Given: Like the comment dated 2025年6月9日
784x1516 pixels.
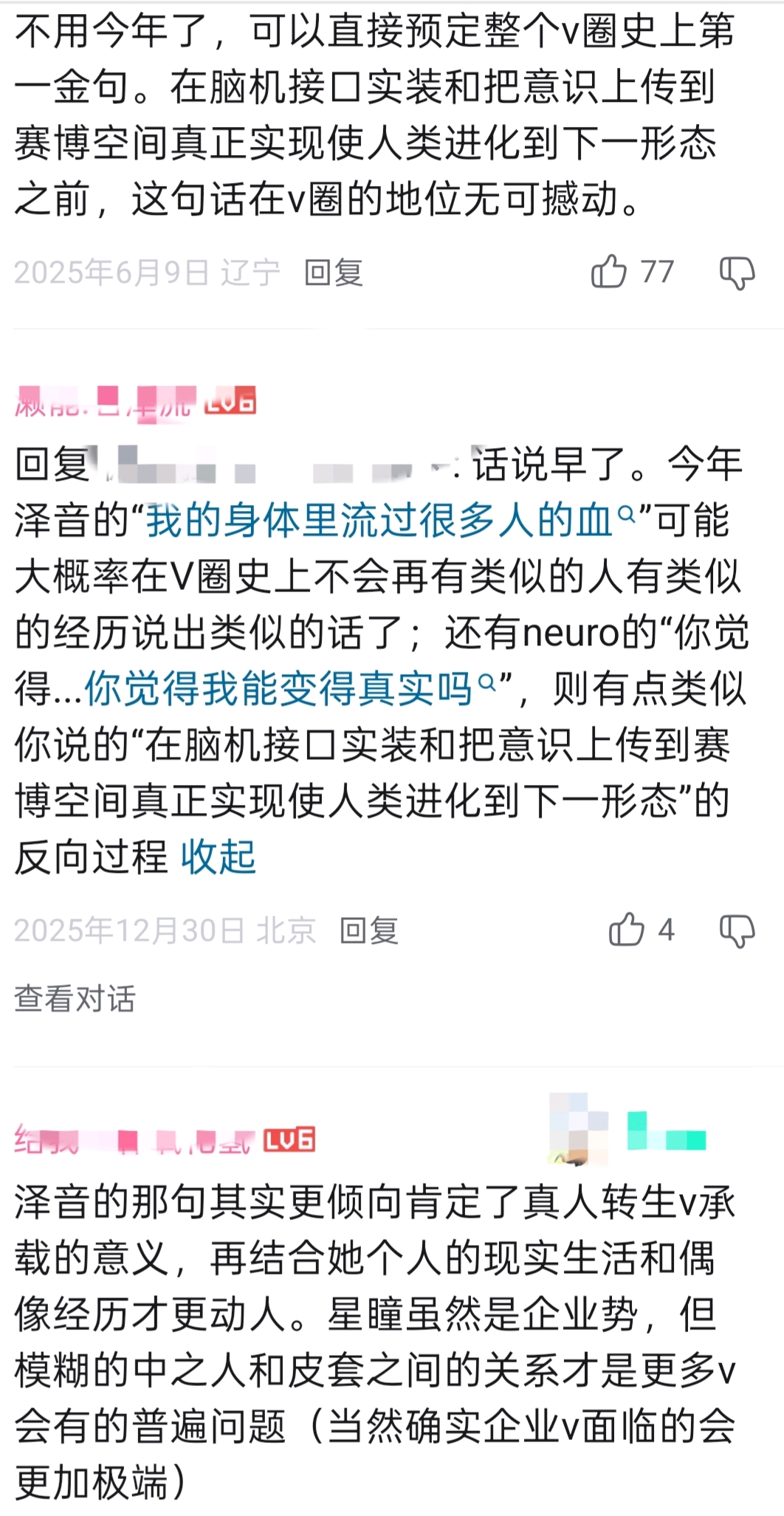Looking at the screenshot, I should [609, 271].
